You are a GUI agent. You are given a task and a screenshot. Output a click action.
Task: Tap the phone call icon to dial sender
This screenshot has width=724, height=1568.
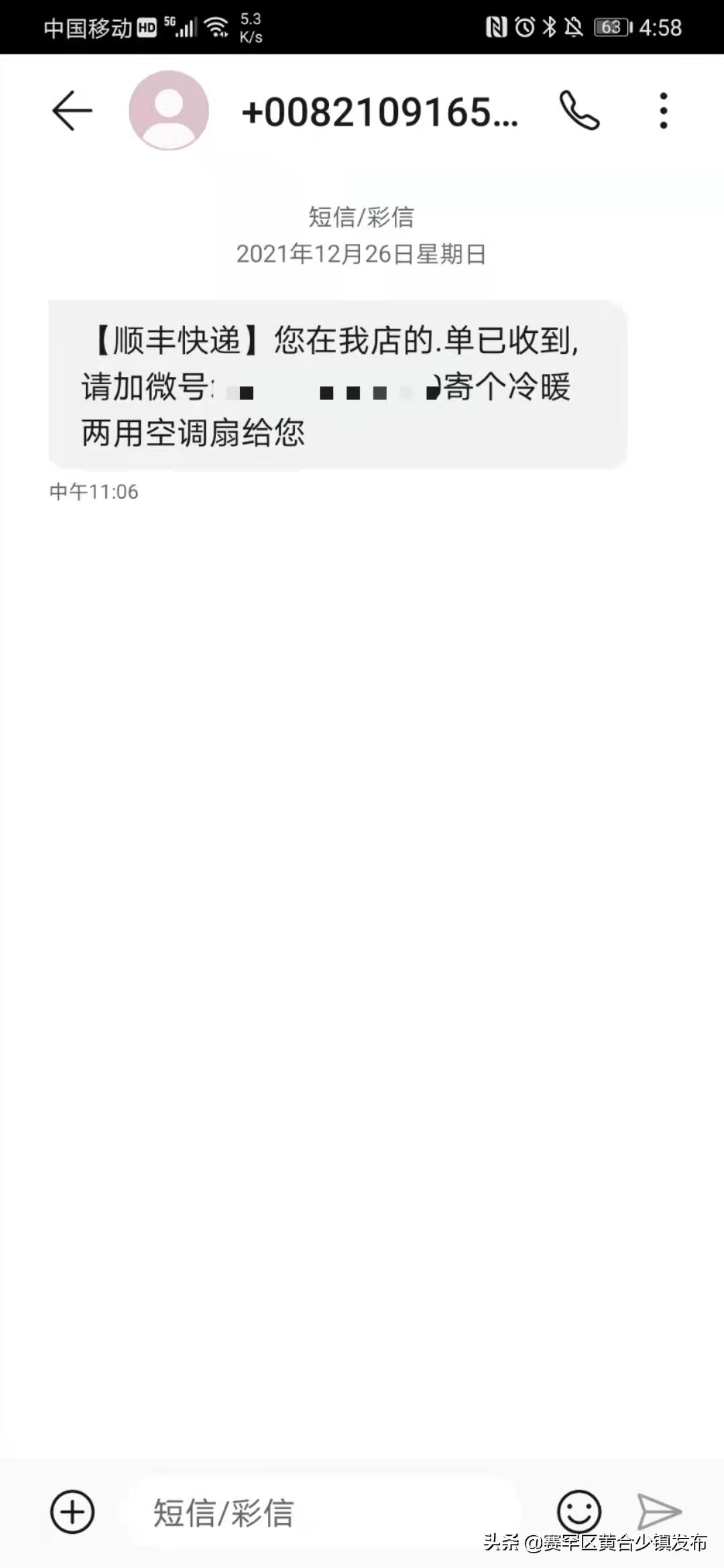point(581,111)
